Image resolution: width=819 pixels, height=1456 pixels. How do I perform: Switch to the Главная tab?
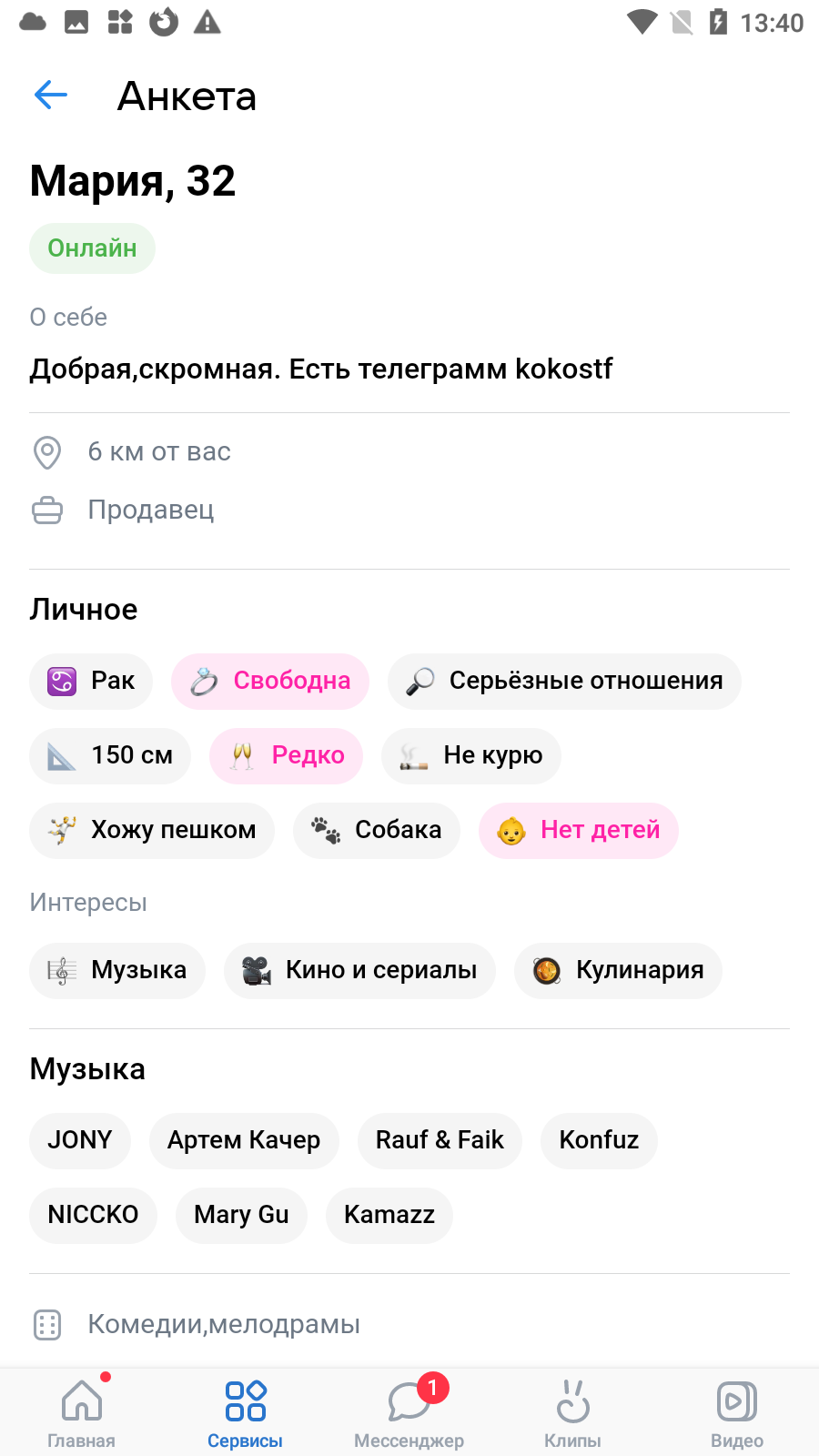click(x=82, y=1412)
